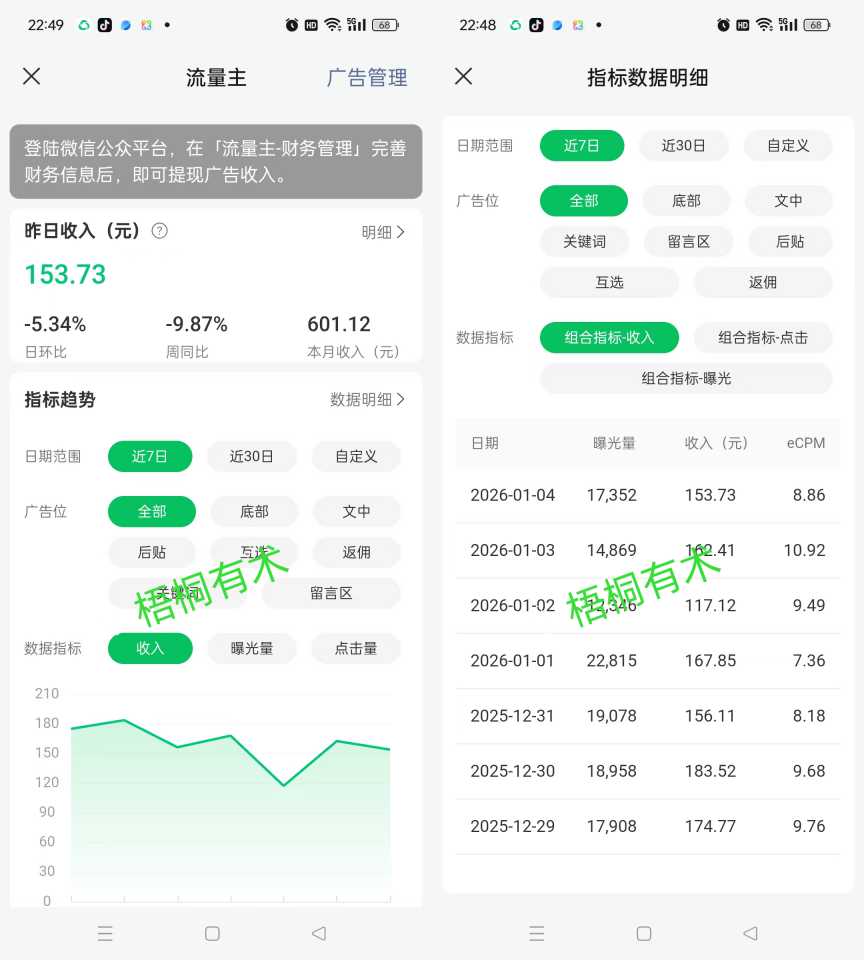Select the 收入 chip under 指标趋势

coord(150,648)
